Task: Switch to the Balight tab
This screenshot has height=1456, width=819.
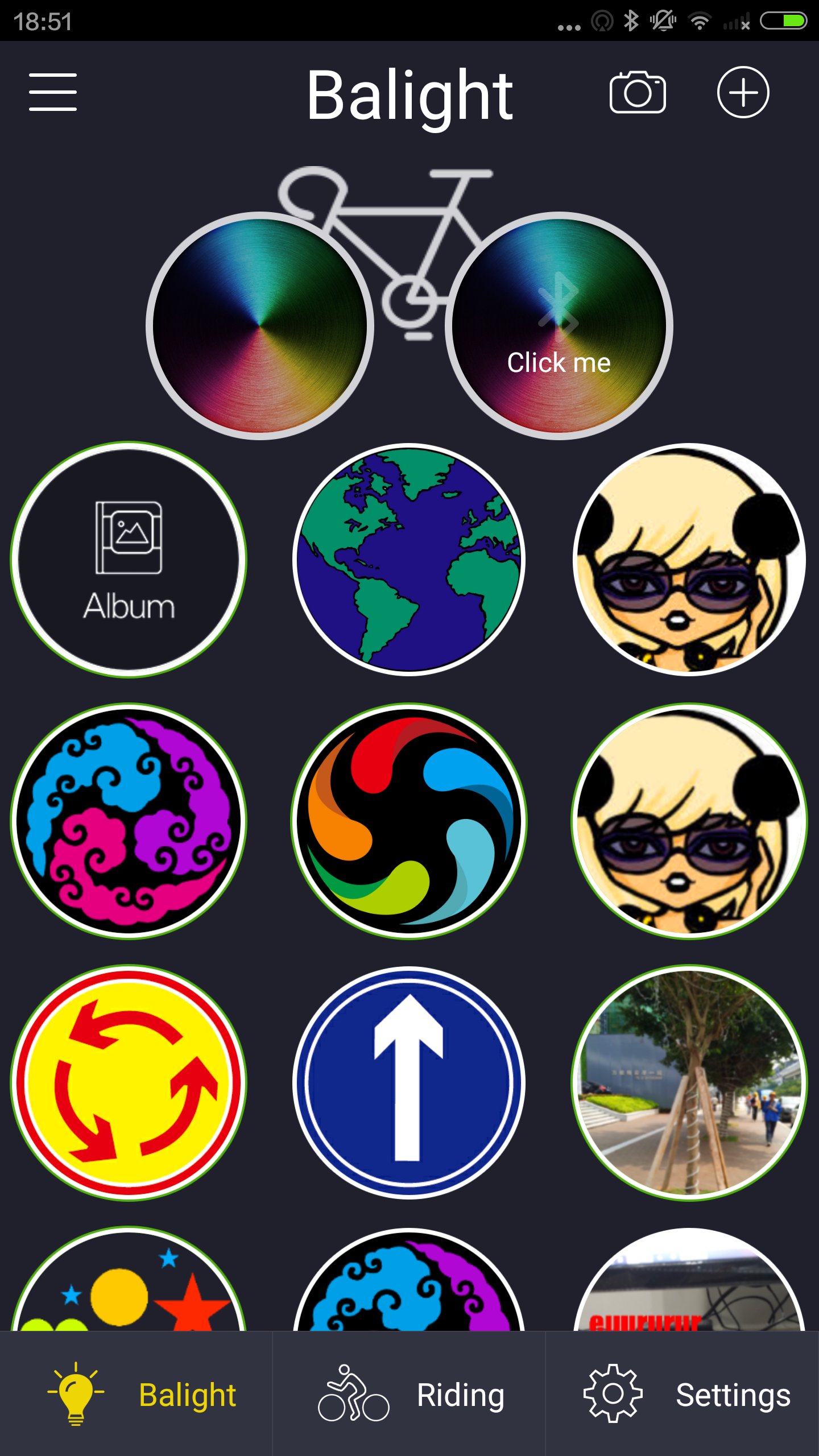Action: [x=136, y=1395]
